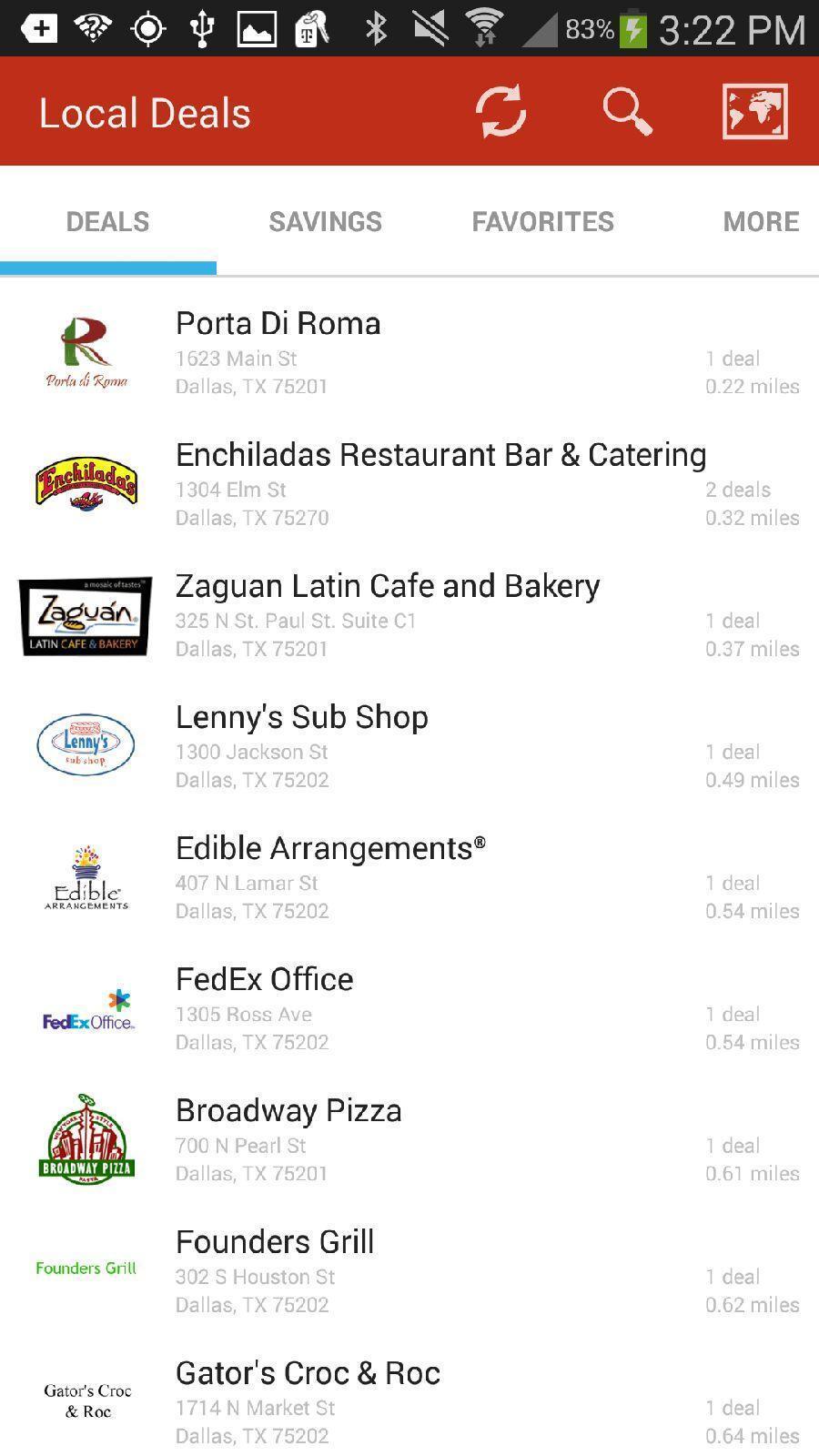Image resolution: width=819 pixels, height=1456 pixels.
Task: Switch to the Savings tab
Action: point(326,222)
